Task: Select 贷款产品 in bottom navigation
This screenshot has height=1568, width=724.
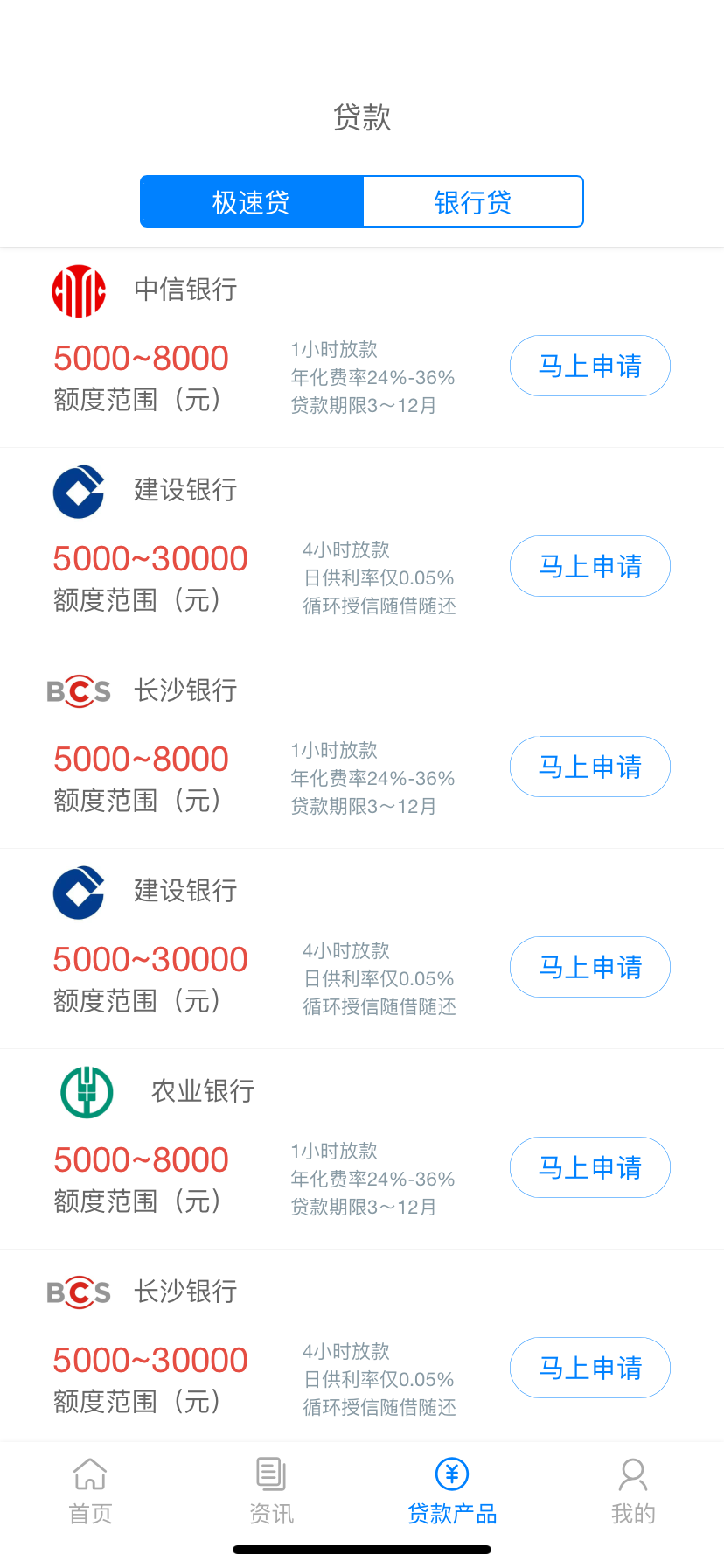Action: click(452, 1491)
